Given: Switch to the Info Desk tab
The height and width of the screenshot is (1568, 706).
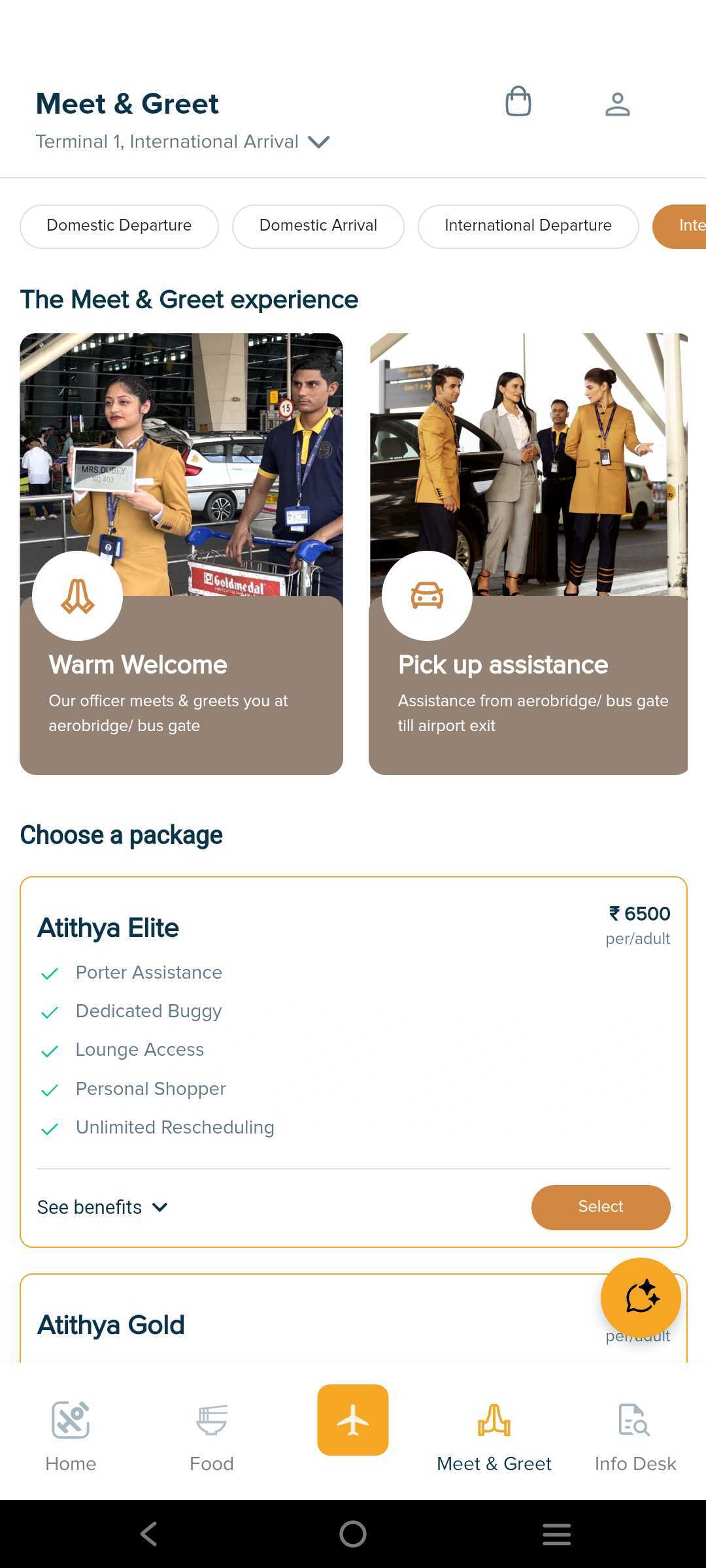Looking at the screenshot, I should click(x=635, y=1435).
